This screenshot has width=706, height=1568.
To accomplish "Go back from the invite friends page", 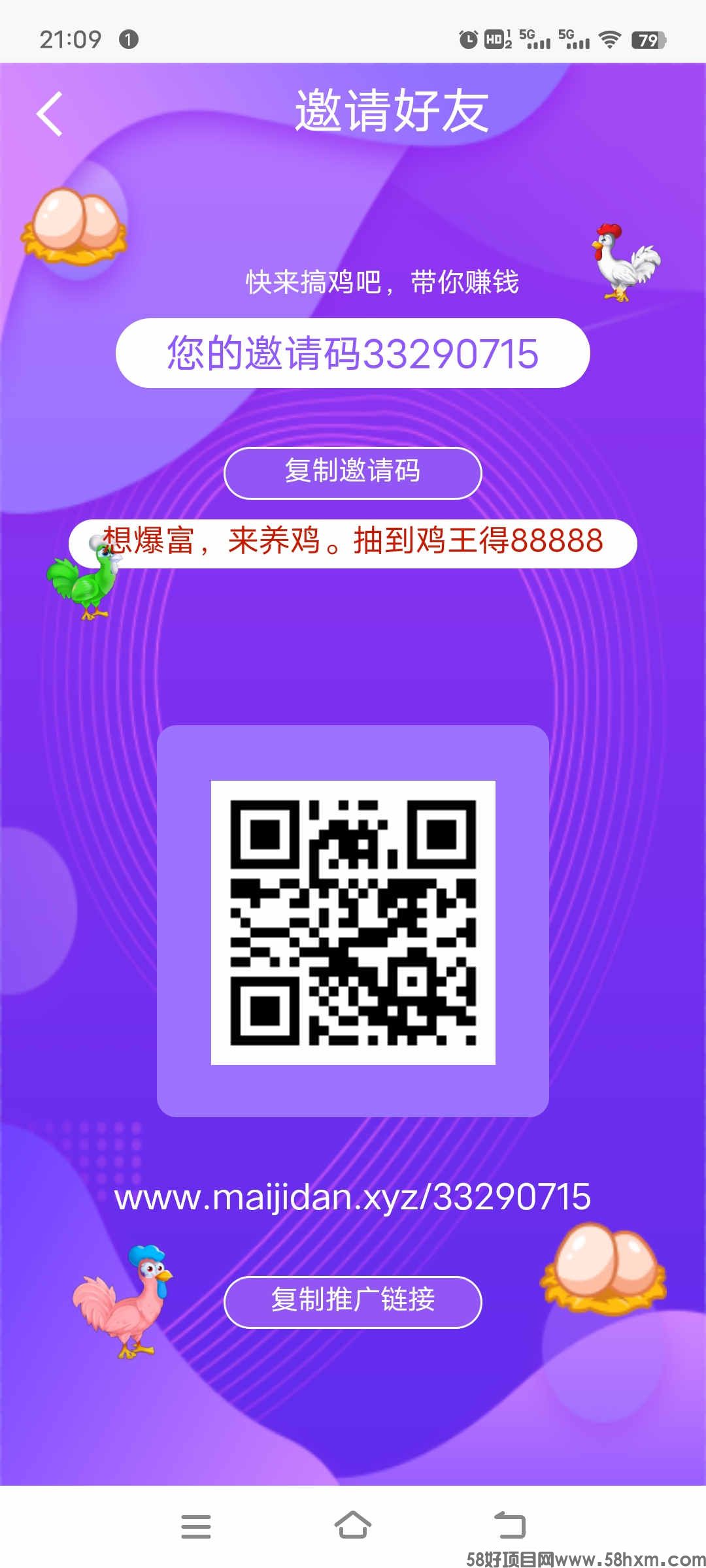I will (x=50, y=114).
